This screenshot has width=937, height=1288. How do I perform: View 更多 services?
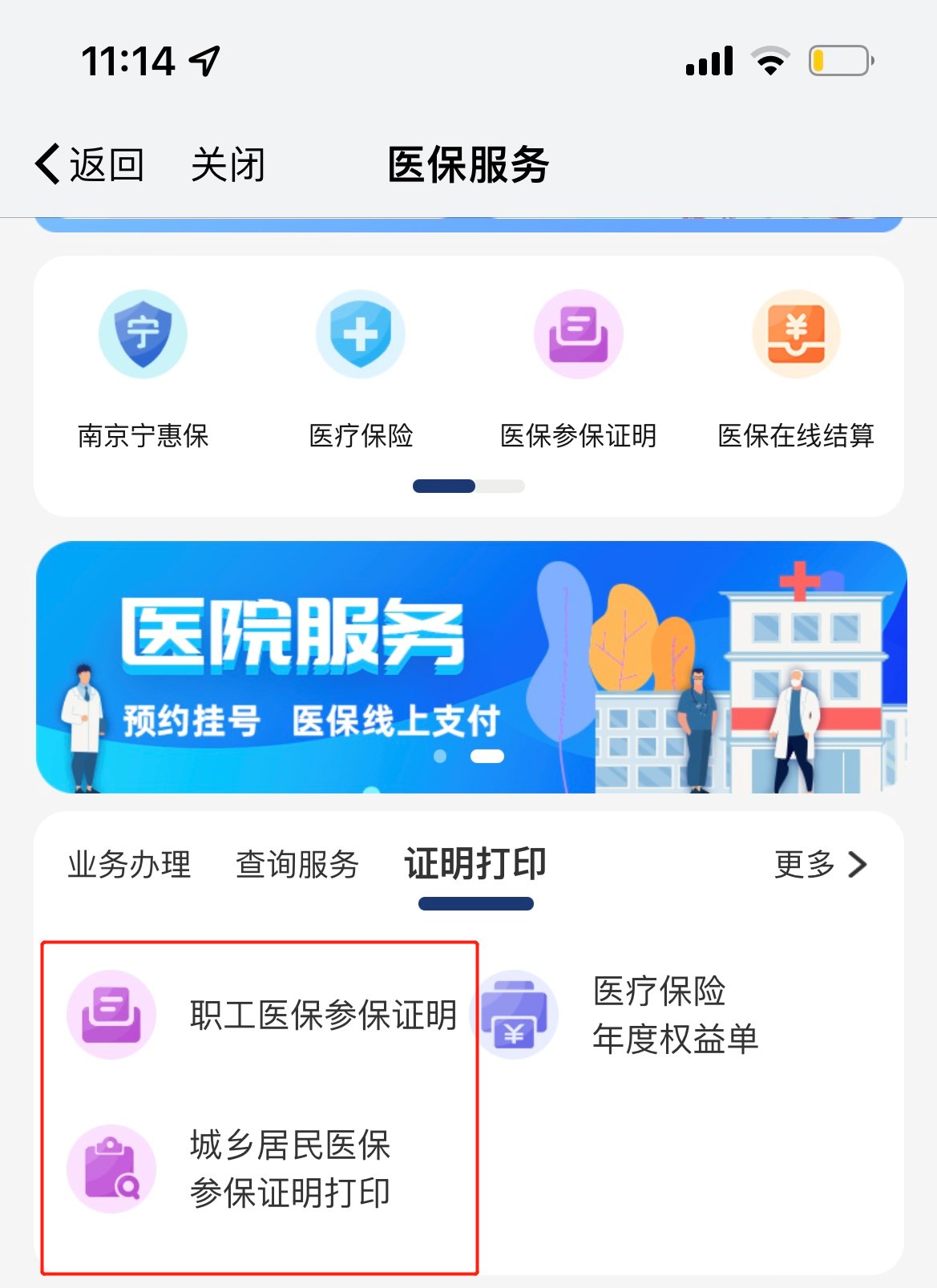[820, 865]
